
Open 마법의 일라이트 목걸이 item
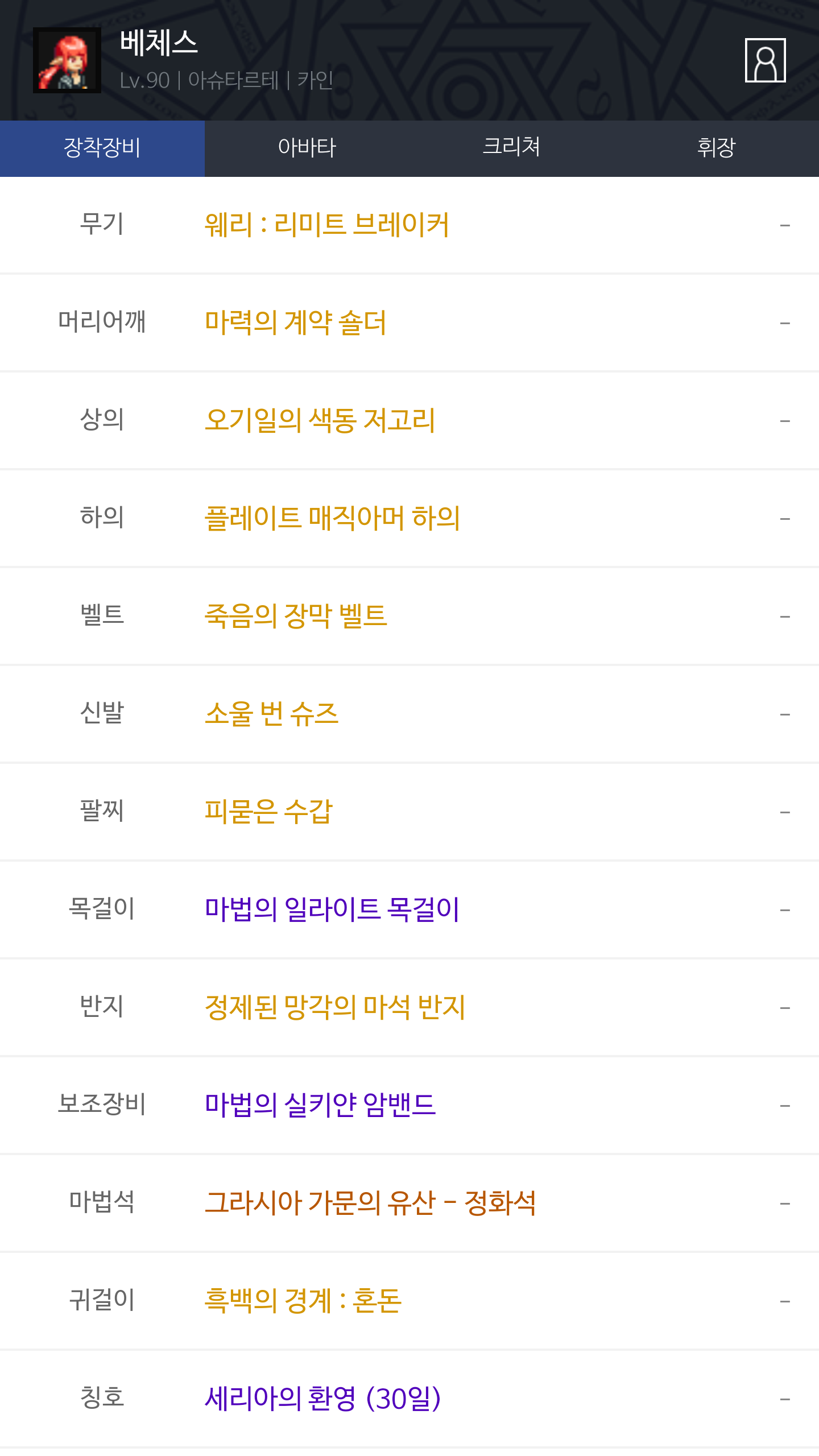tap(332, 909)
